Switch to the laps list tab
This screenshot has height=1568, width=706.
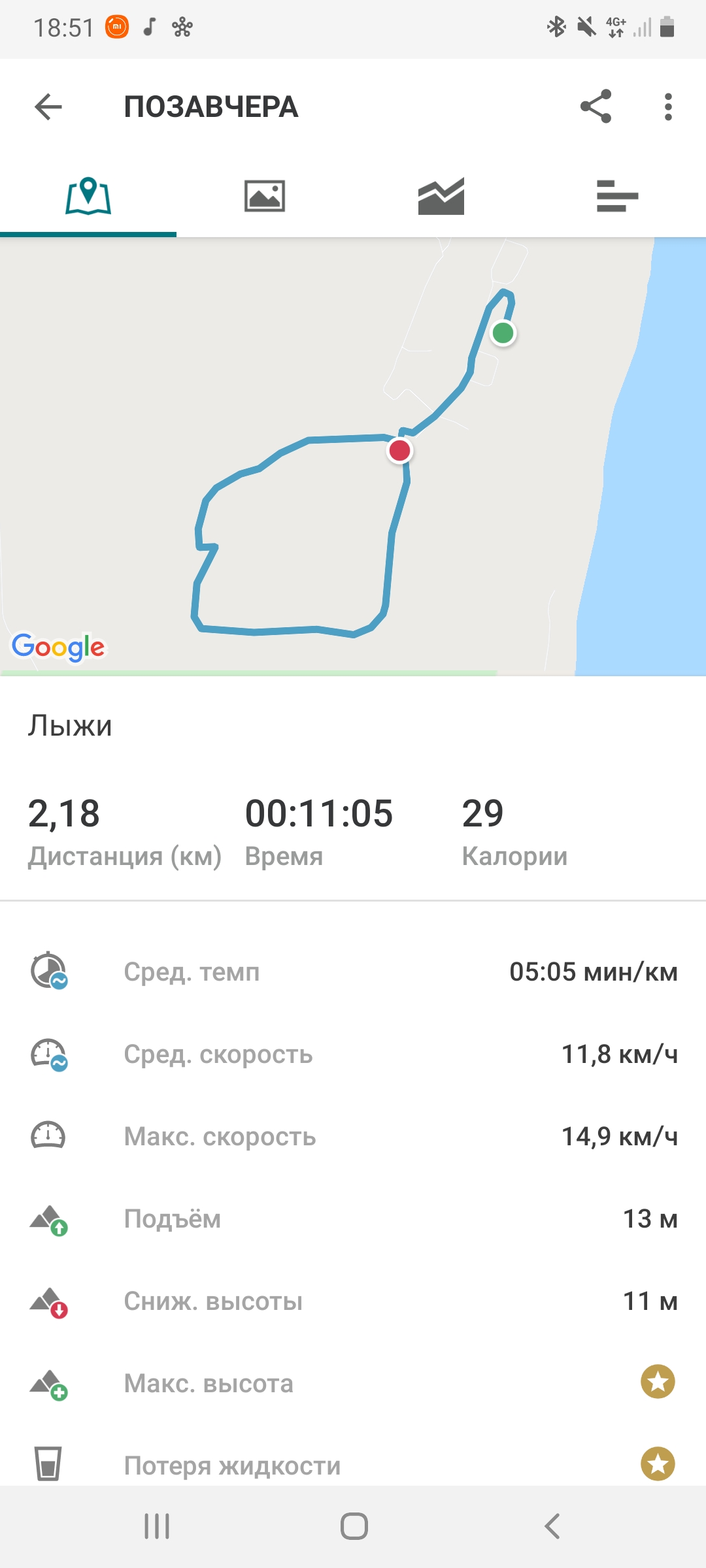[617, 196]
